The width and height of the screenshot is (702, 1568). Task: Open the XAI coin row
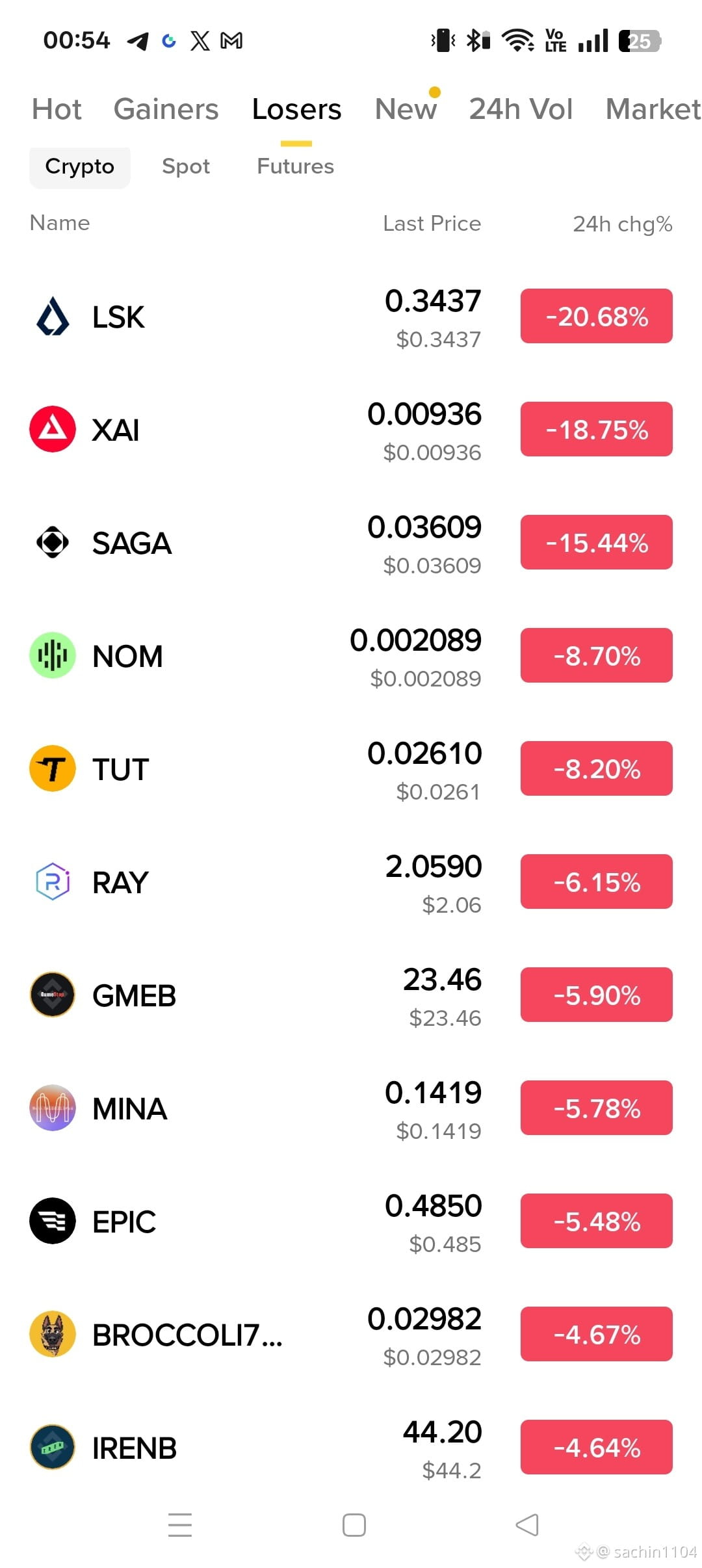click(351, 430)
